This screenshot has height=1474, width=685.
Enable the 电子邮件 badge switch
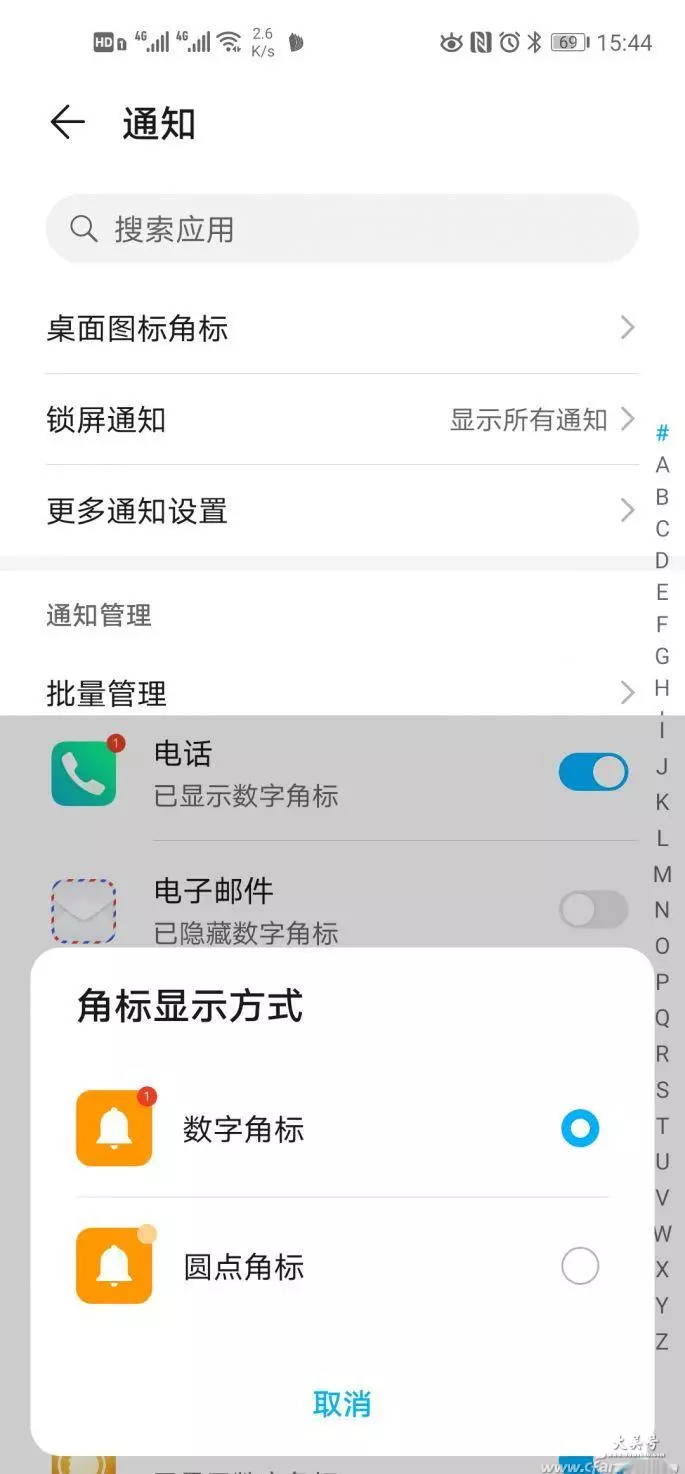point(593,910)
